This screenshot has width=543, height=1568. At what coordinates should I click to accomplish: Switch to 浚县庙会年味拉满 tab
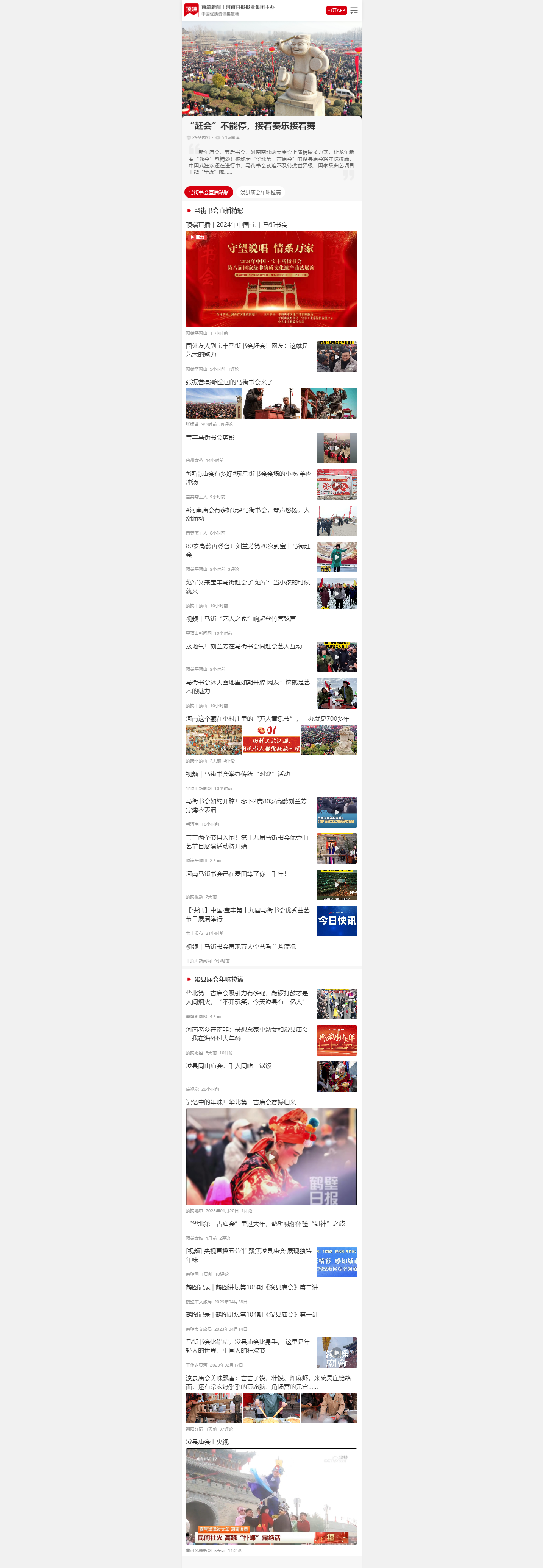pyautogui.click(x=261, y=192)
